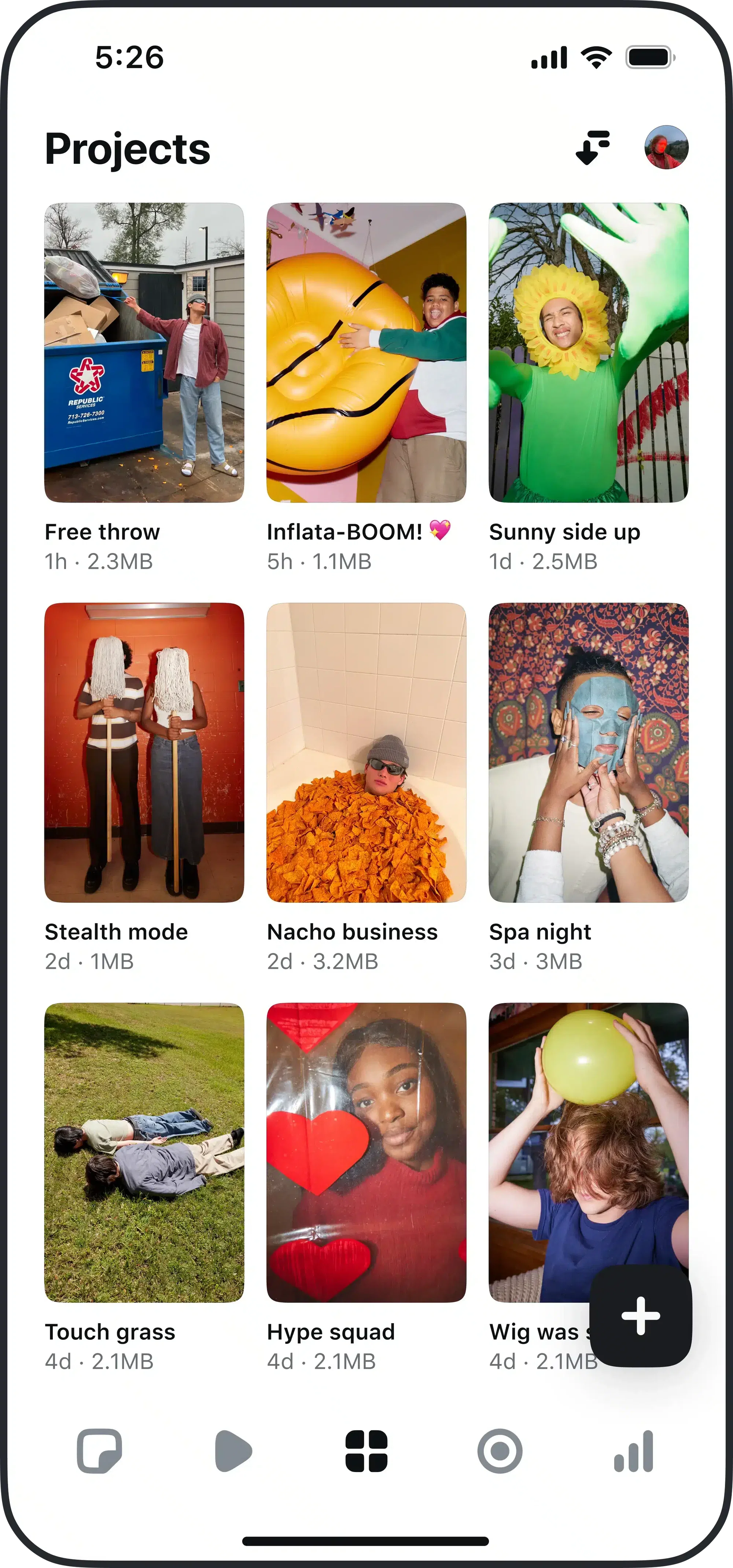733x1568 pixels.
Task: Open the Touch grass project
Action: point(144,1152)
